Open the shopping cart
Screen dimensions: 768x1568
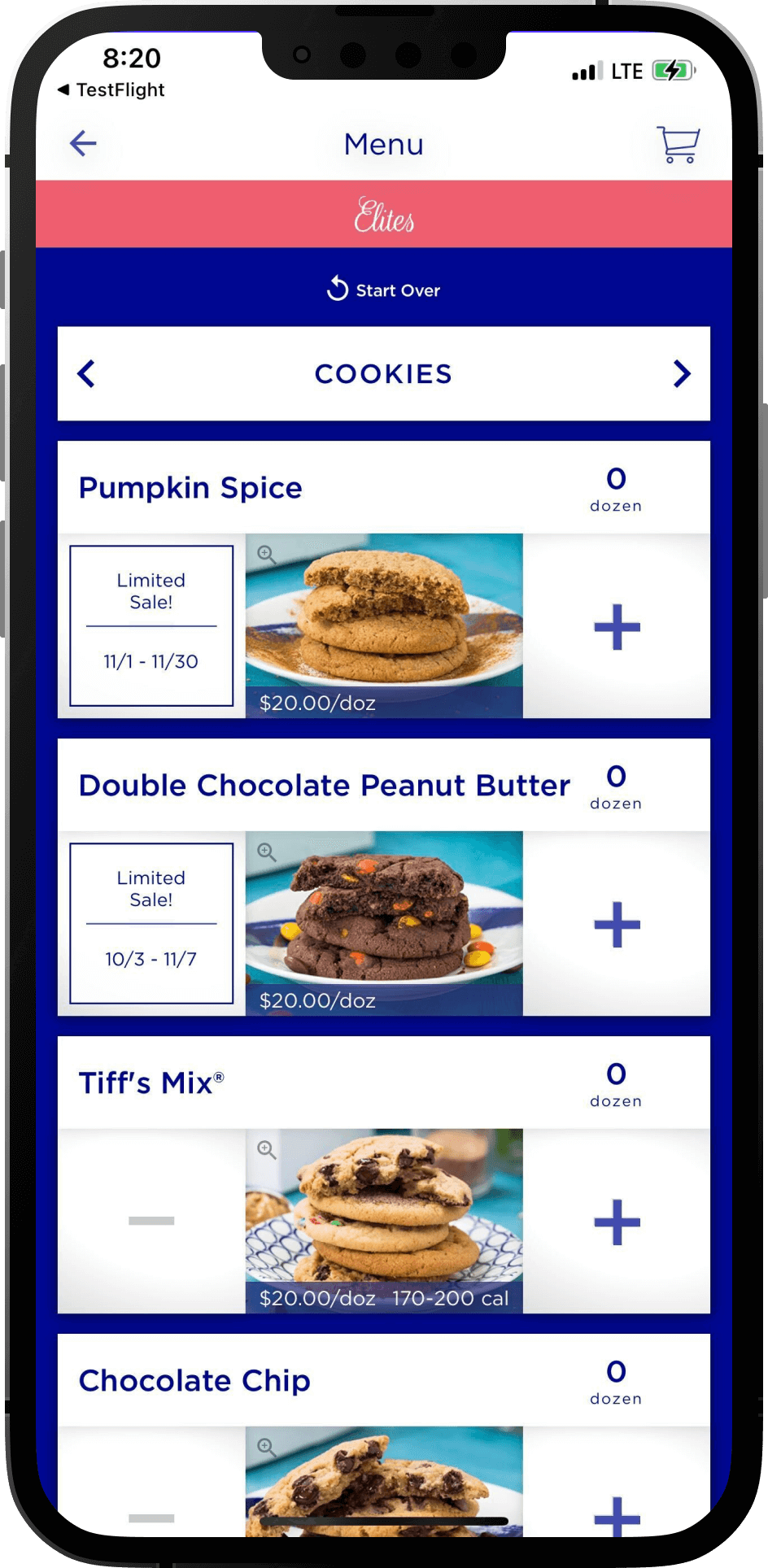coord(678,145)
